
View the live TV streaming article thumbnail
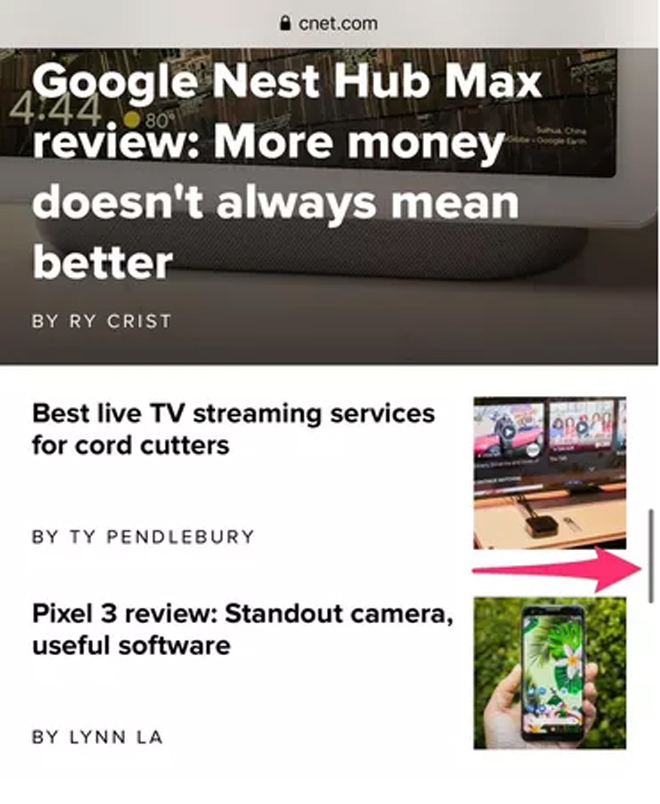pos(549,473)
